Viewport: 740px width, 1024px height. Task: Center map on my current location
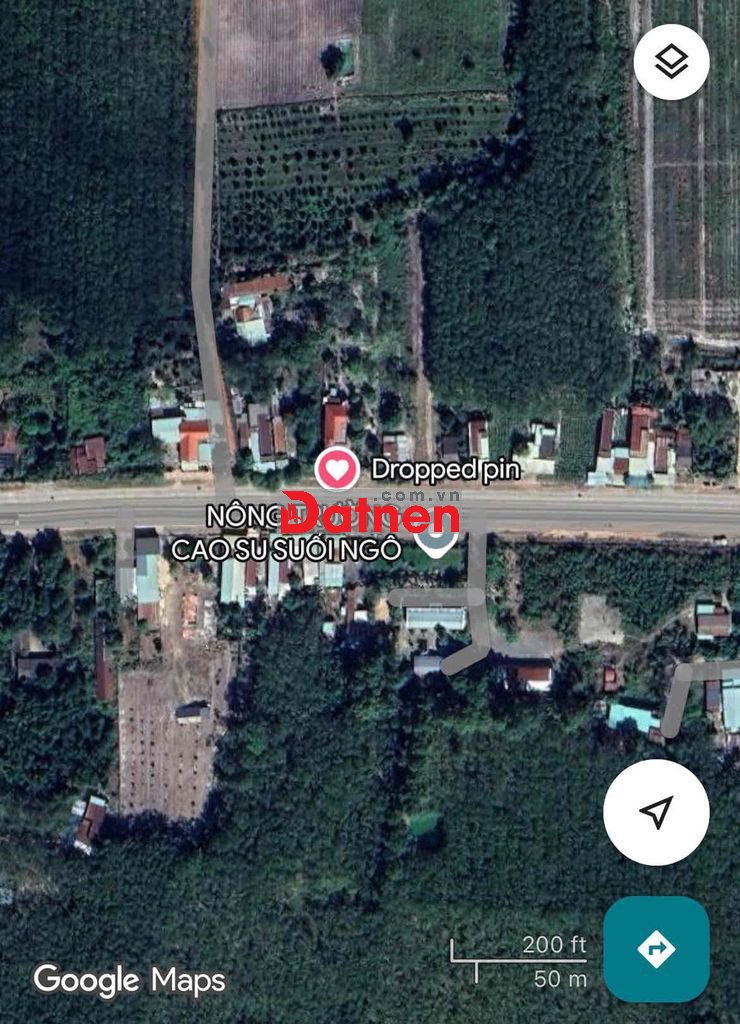point(656,812)
